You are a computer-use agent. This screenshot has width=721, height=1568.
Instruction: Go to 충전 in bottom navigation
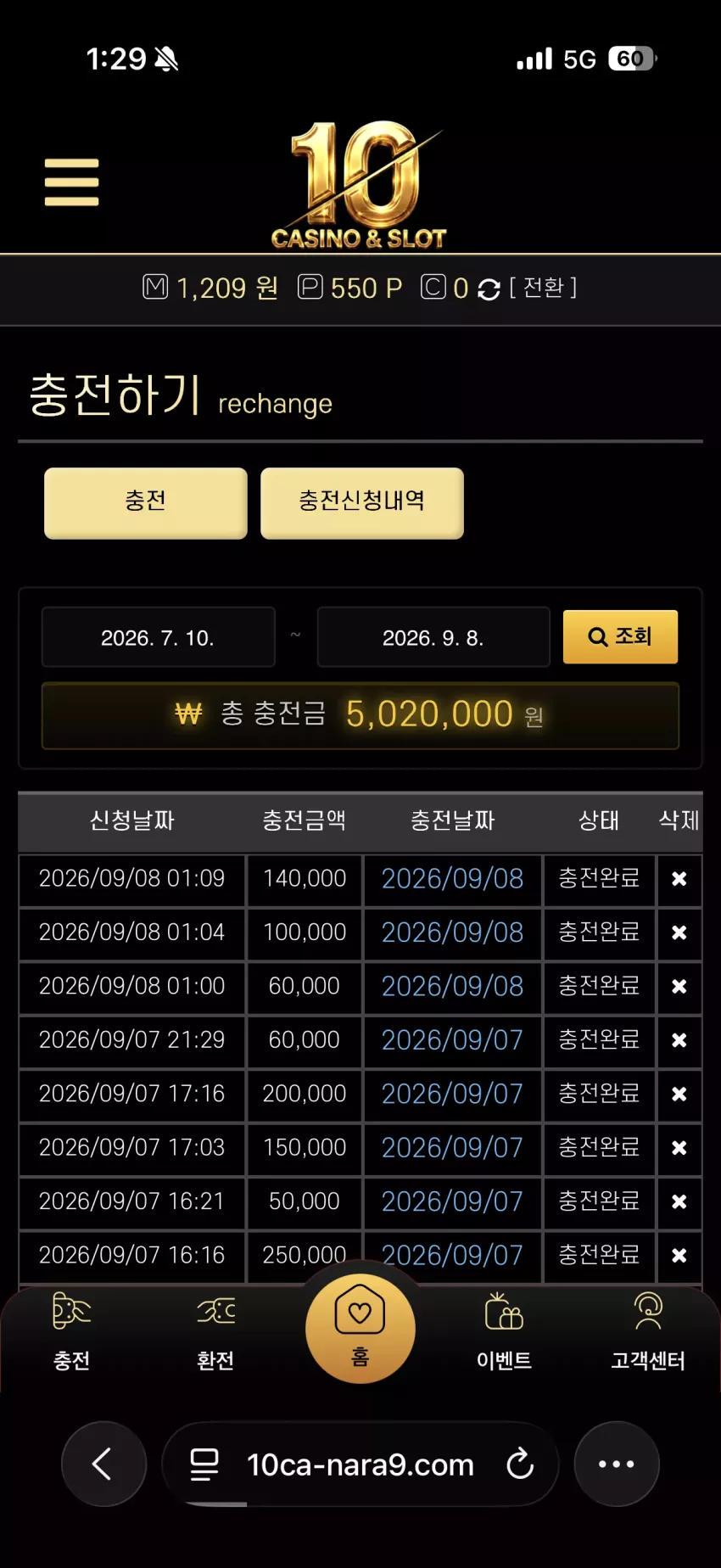pos(72,1330)
